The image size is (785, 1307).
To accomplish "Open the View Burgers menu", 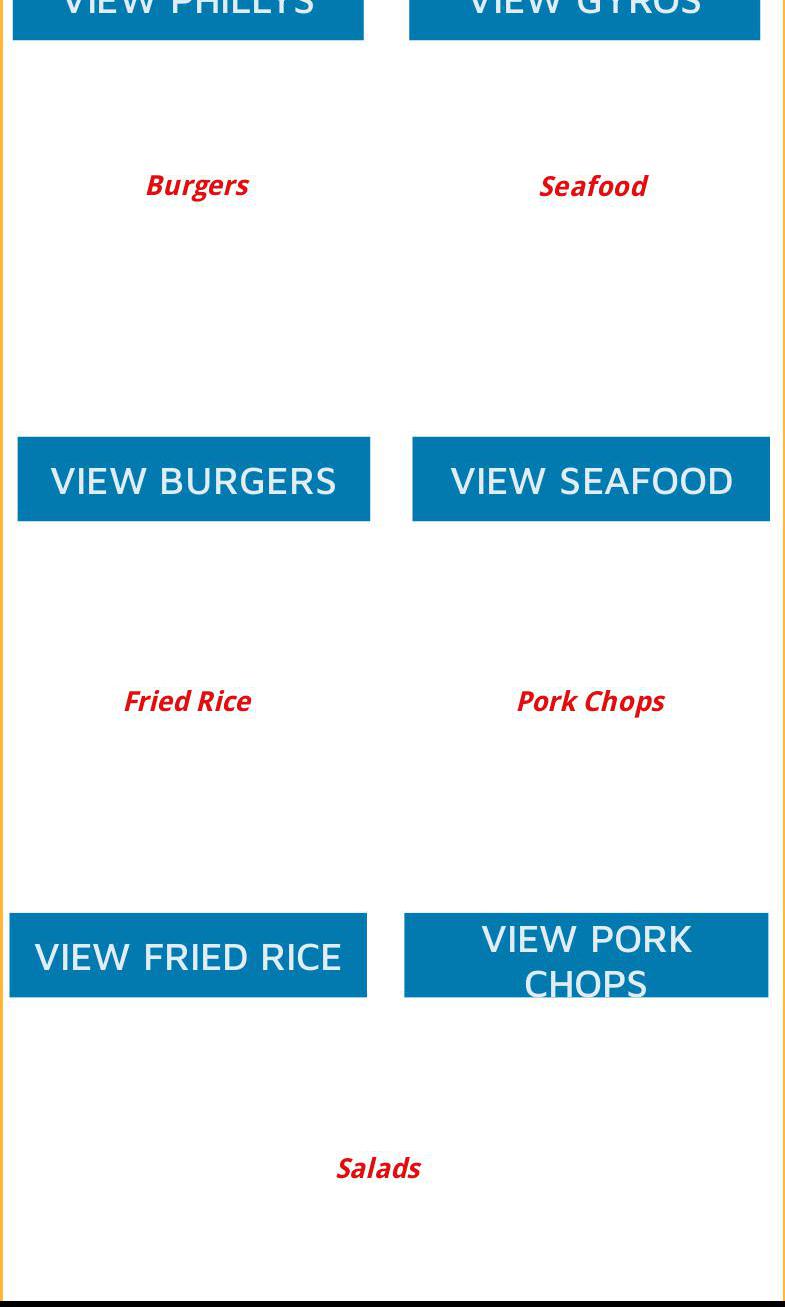I will click(194, 479).
